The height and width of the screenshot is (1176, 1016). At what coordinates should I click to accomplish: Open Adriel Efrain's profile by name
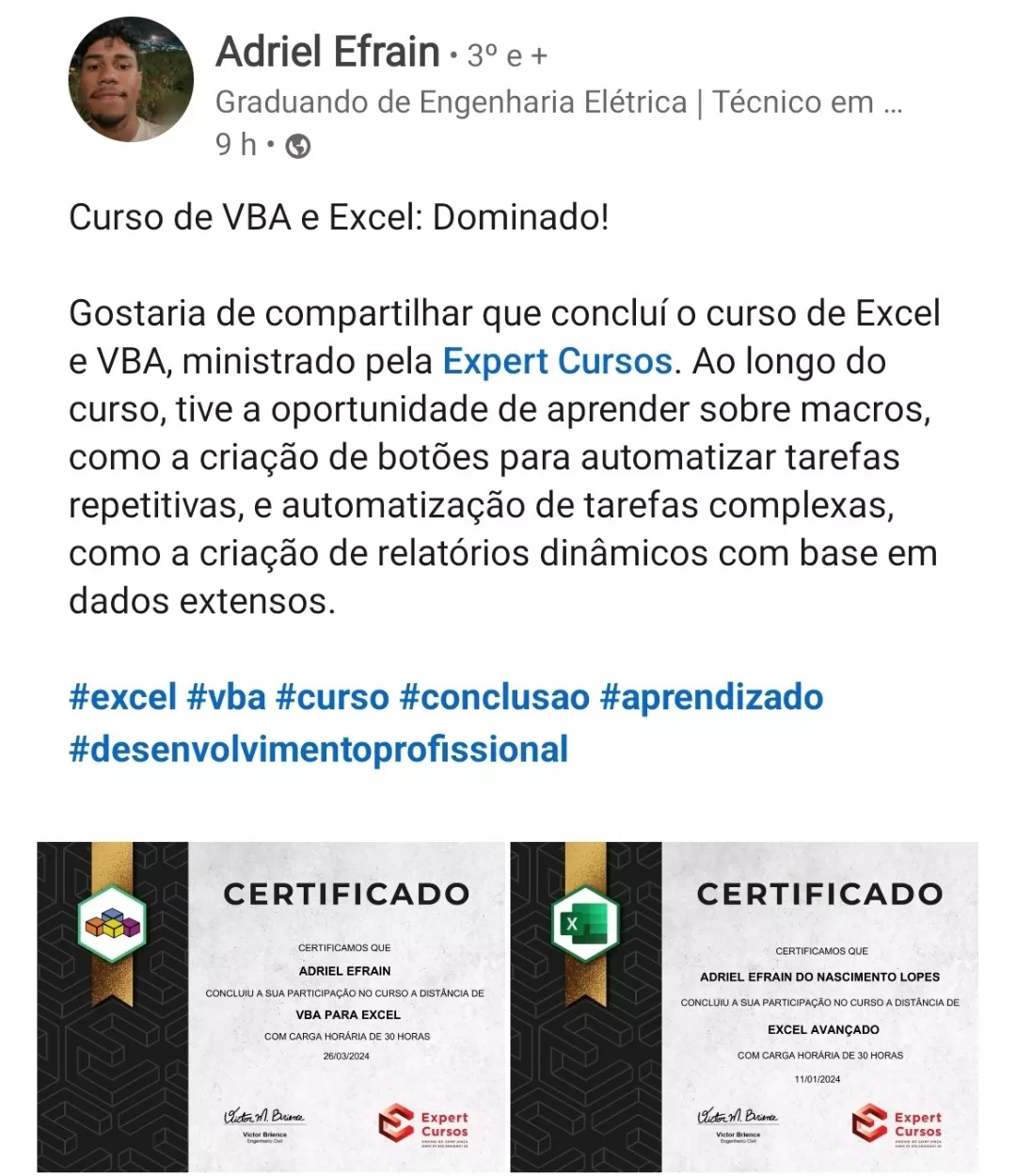(x=327, y=53)
